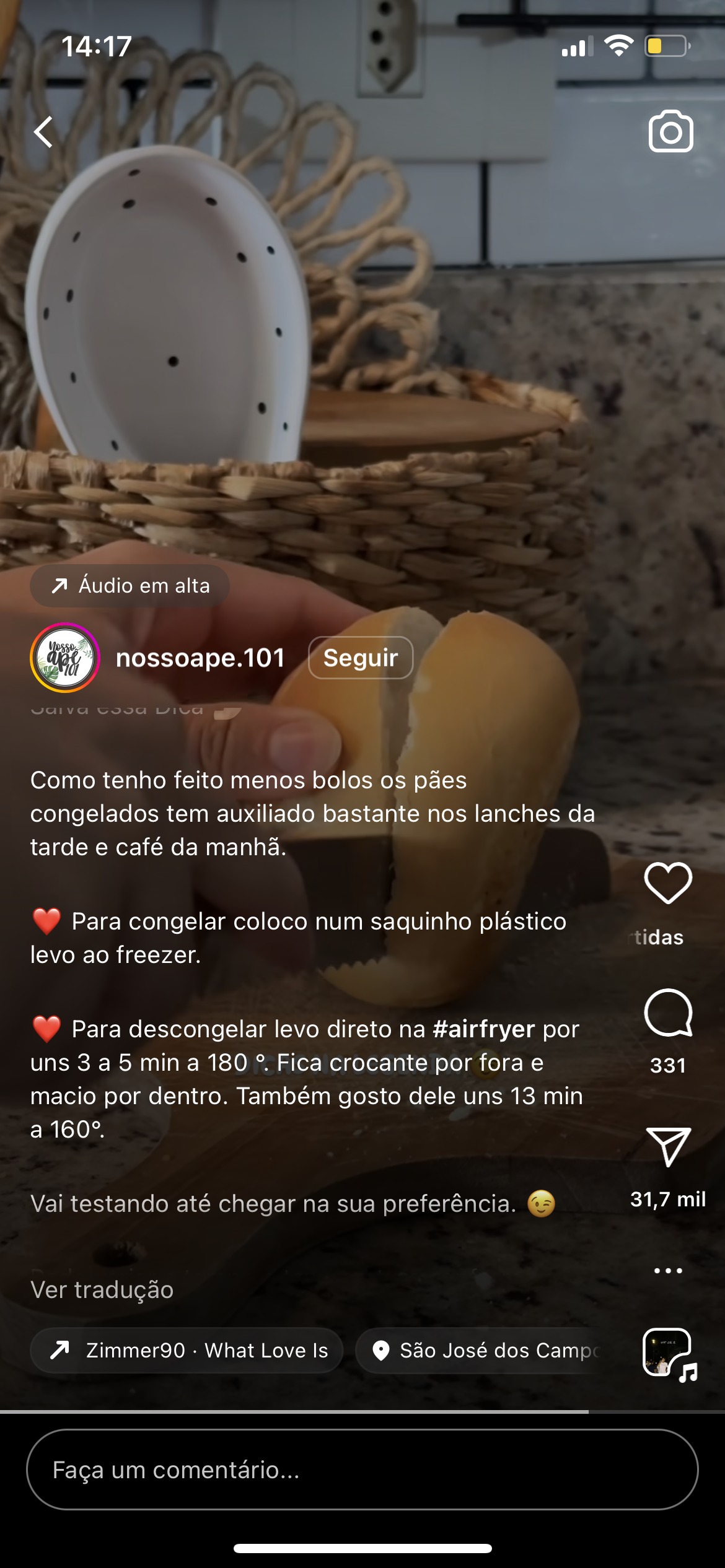Open the nossoape.101 username profile
Image resolution: width=725 pixels, height=1568 pixels.
[x=200, y=658]
